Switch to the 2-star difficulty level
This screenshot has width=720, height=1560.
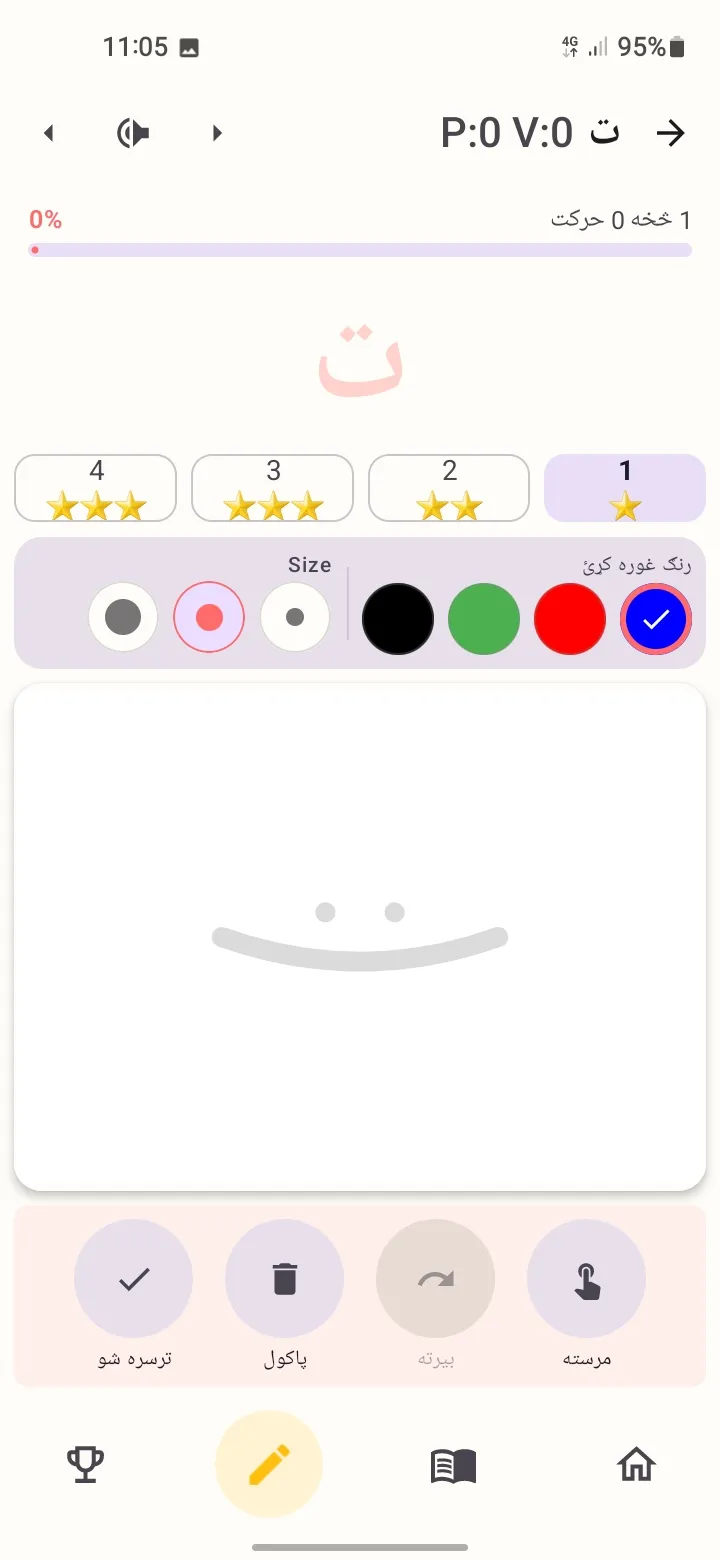(x=448, y=488)
